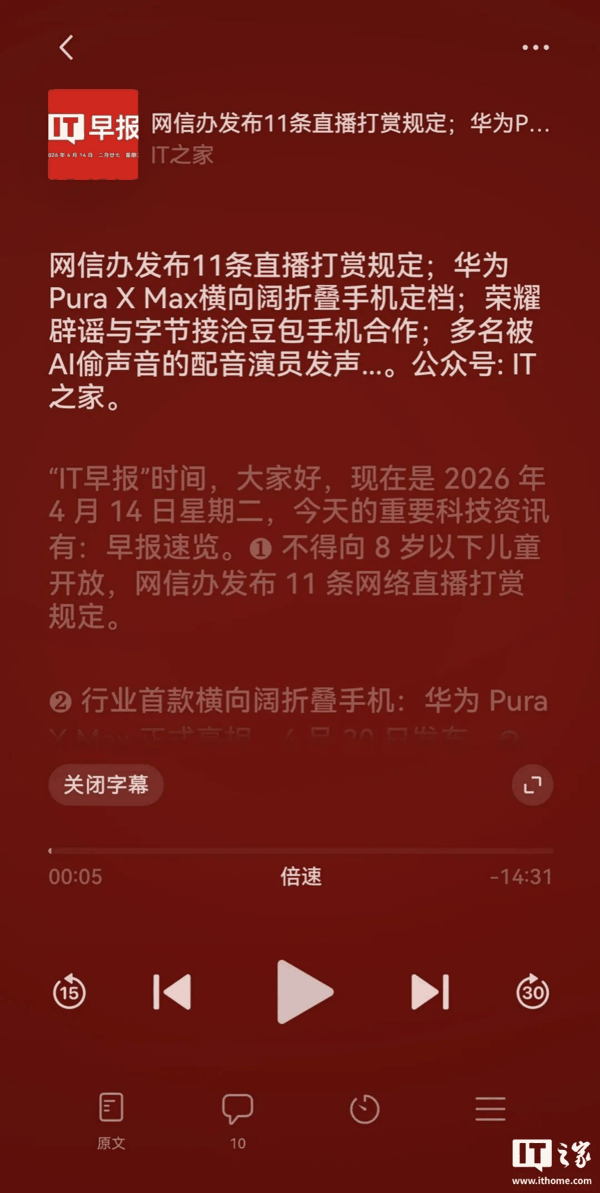Open the IT早报 cover thumbnail
600x1193 pixels.
[93, 135]
